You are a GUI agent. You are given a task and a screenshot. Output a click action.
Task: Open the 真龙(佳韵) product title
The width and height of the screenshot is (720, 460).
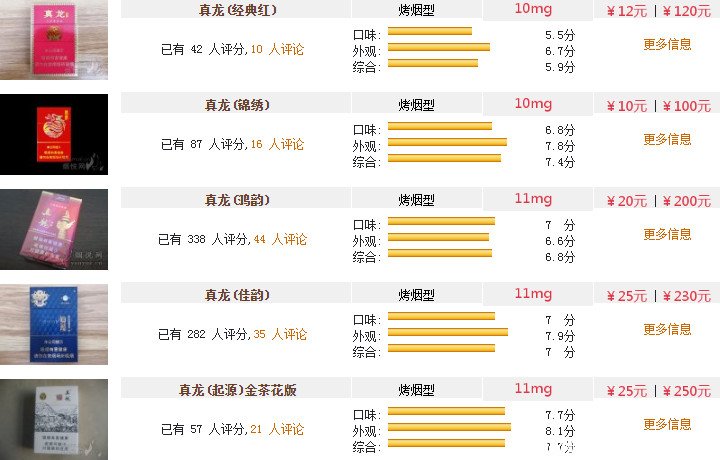point(238,295)
